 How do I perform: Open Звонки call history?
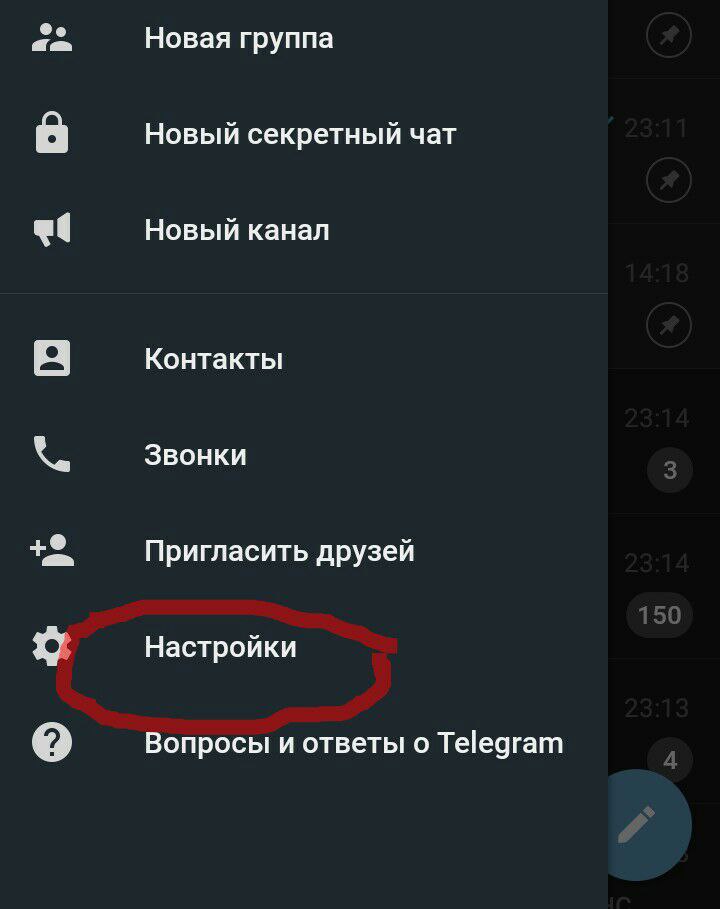(195, 455)
